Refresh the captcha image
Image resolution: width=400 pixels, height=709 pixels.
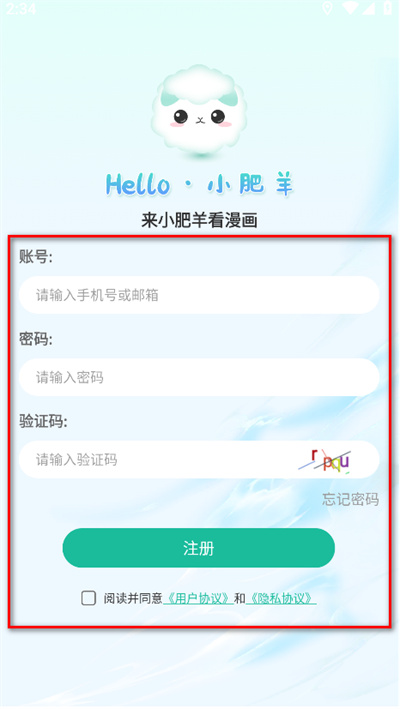pyautogui.click(x=325, y=461)
